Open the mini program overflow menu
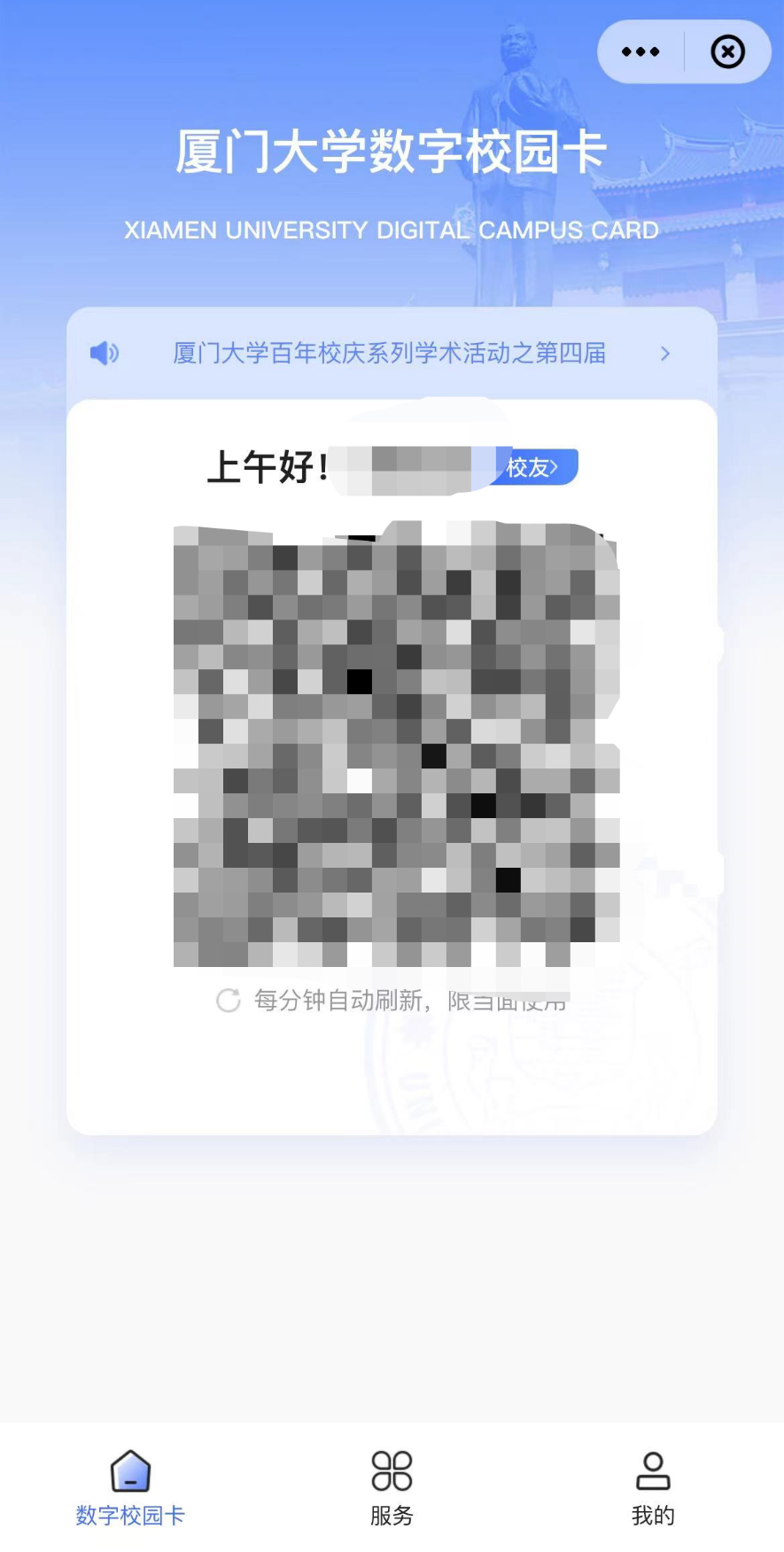The image size is (784, 1552). coord(640,52)
